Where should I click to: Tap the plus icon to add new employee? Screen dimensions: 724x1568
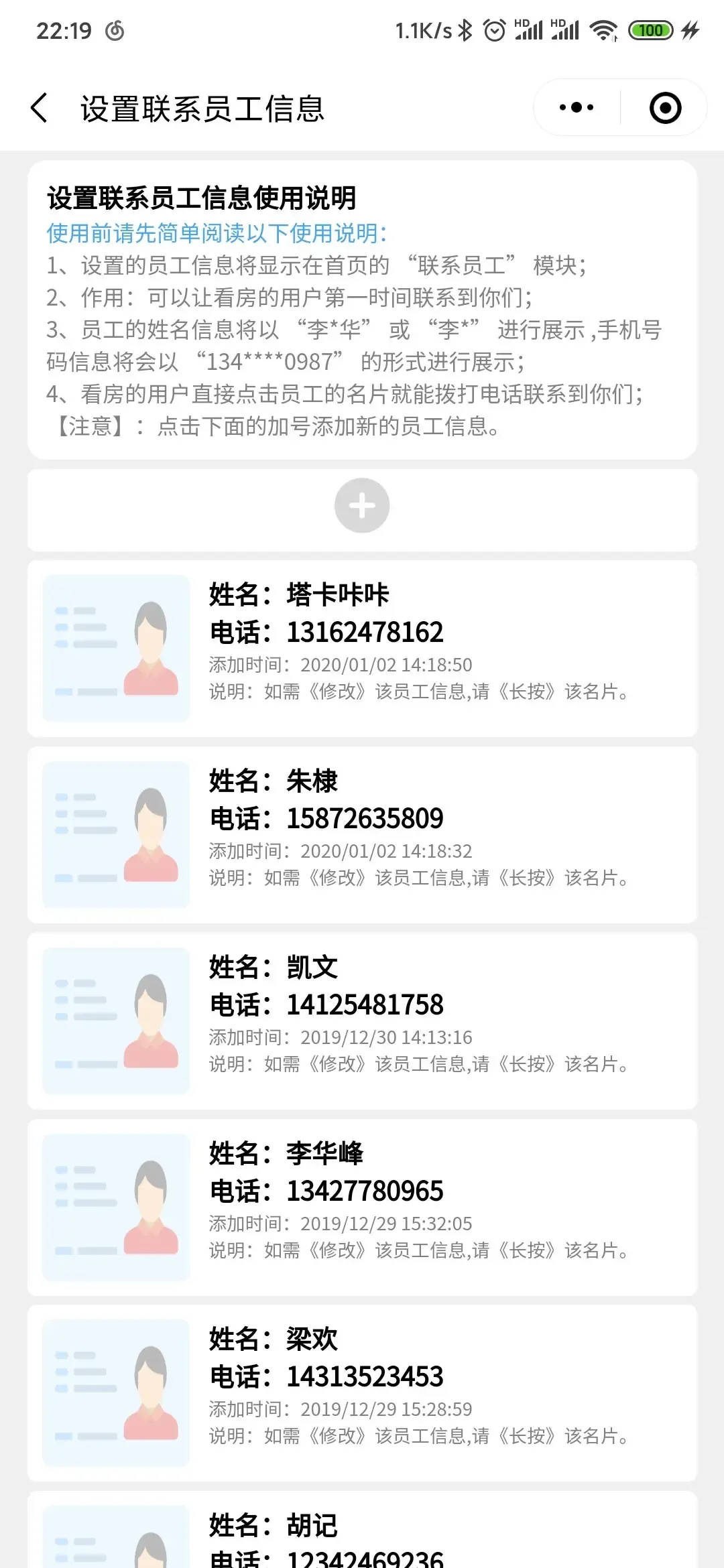click(x=362, y=505)
